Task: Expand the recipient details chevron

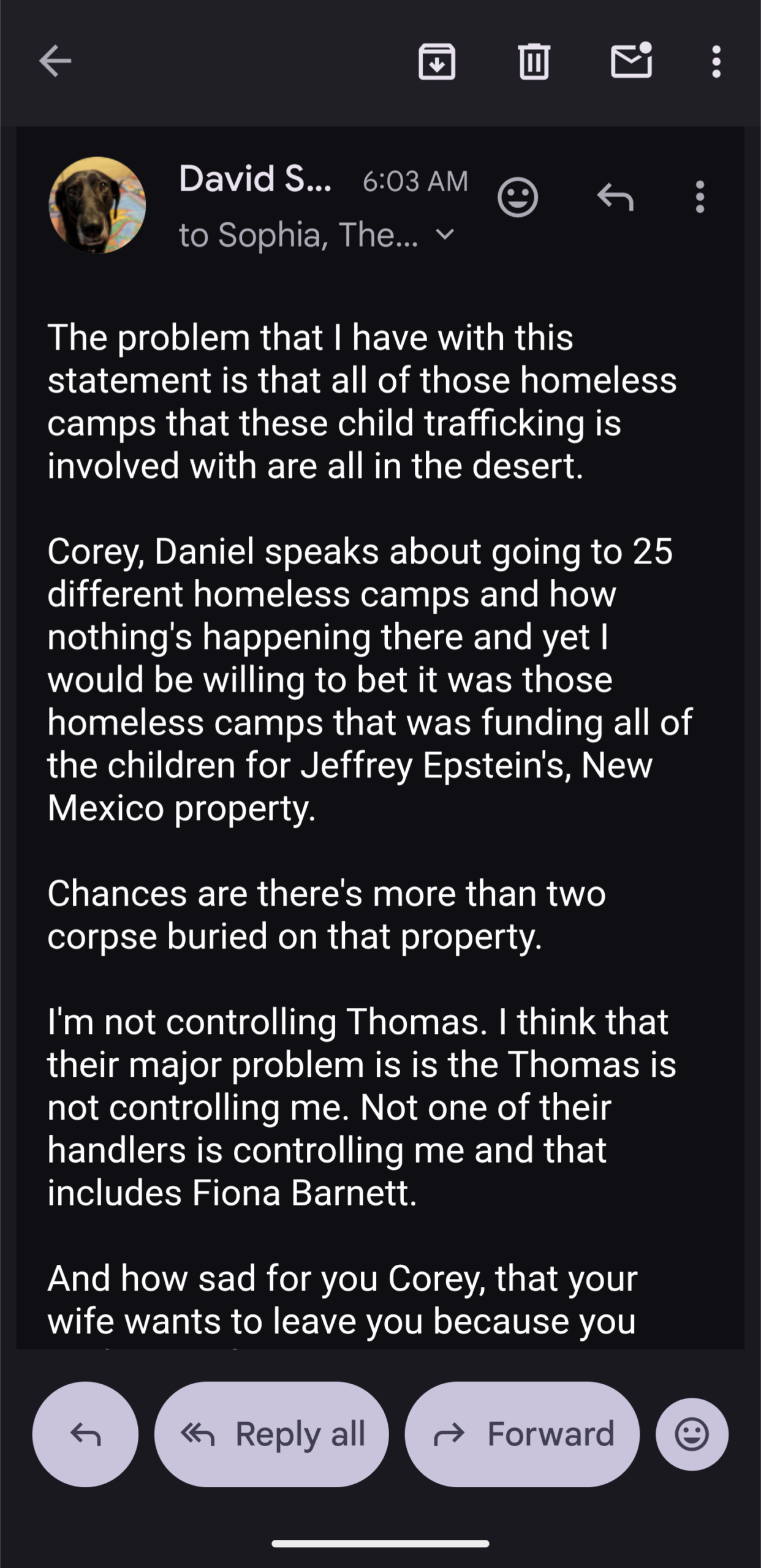Action: [445, 234]
